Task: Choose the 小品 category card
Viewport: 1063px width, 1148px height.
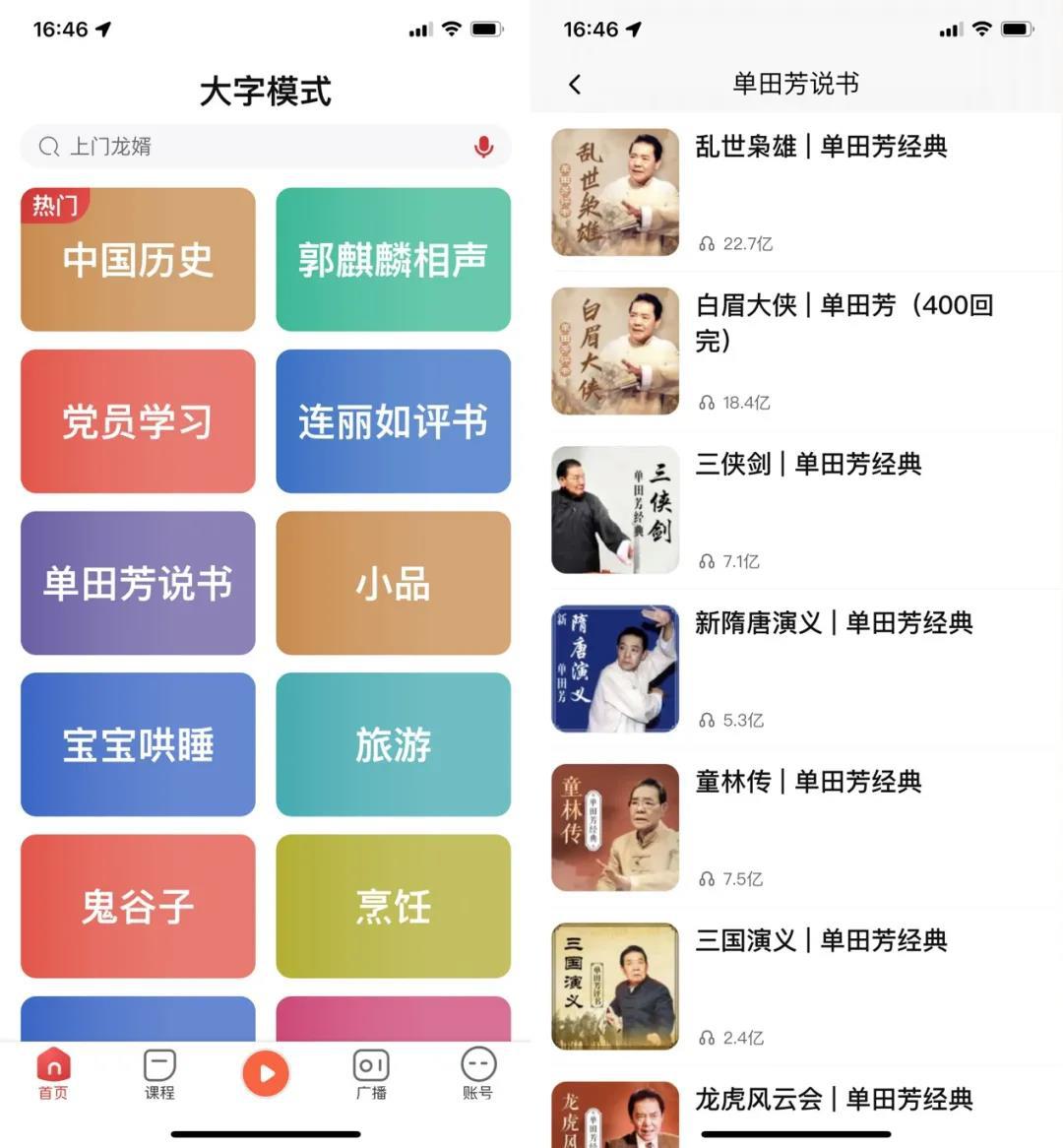Action: pyautogui.click(x=393, y=583)
